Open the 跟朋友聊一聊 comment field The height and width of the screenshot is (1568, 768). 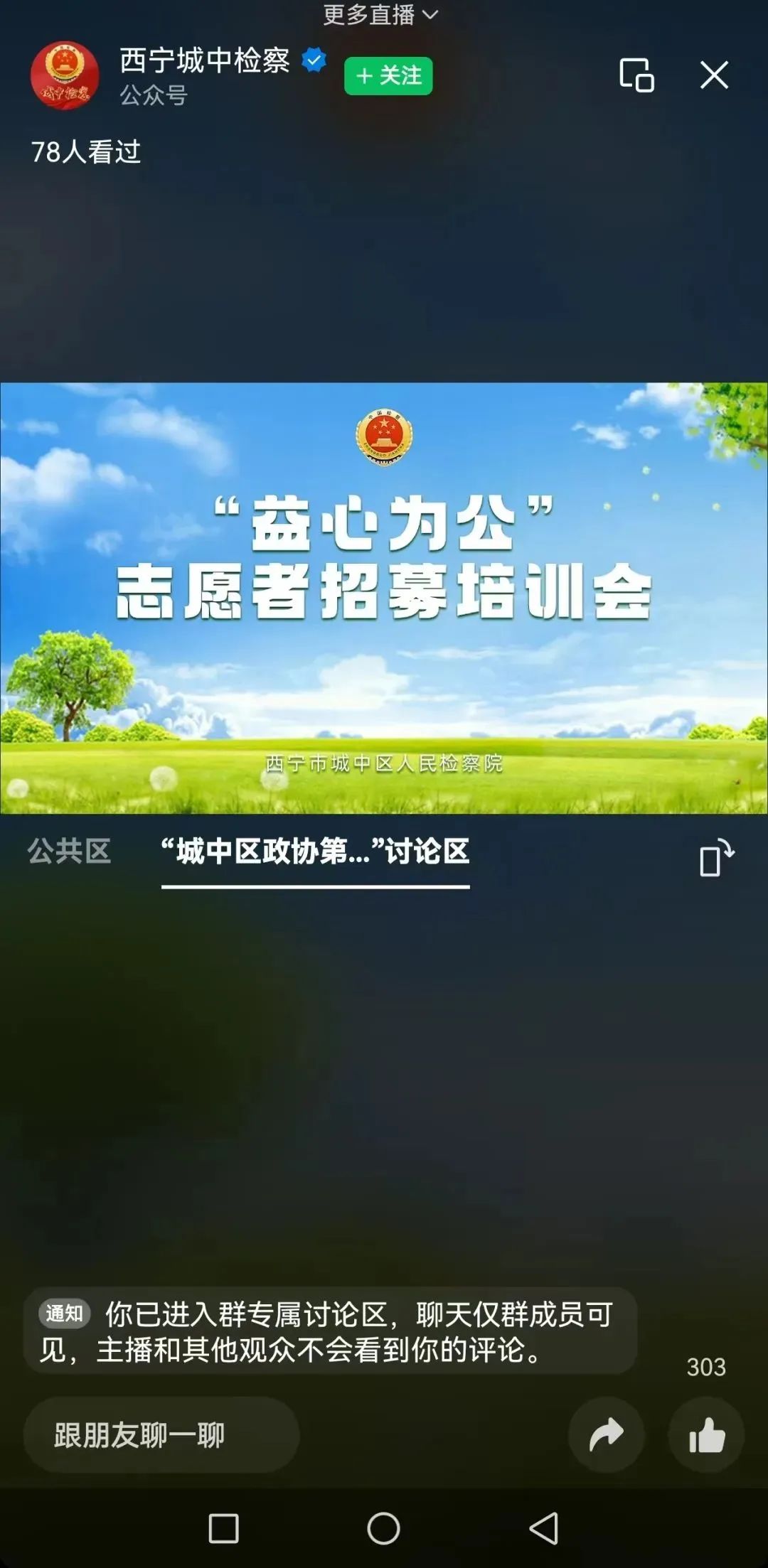[x=161, y=1435]
